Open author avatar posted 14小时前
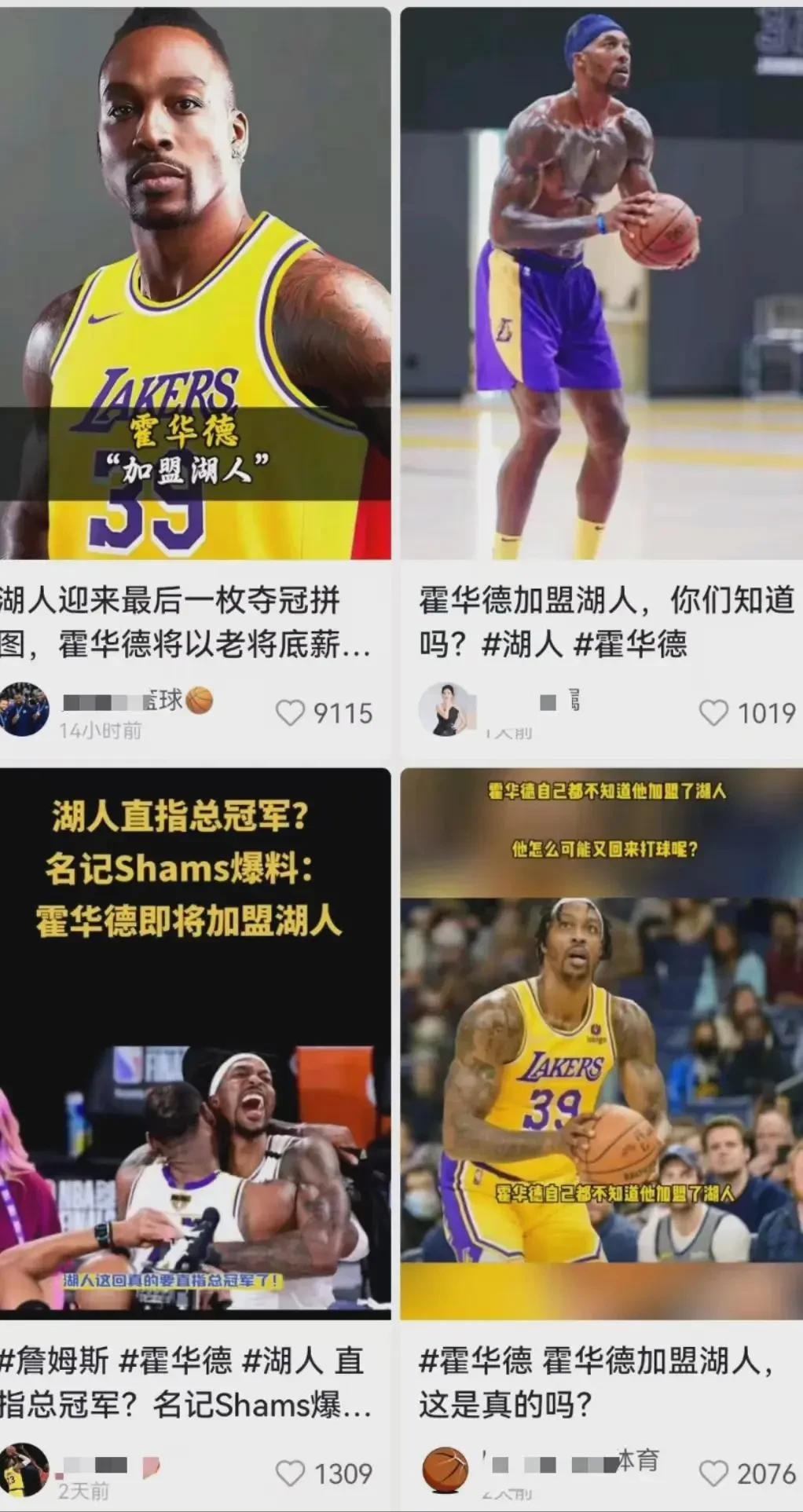Viewport: 803px width, 1512px height. 24,709
